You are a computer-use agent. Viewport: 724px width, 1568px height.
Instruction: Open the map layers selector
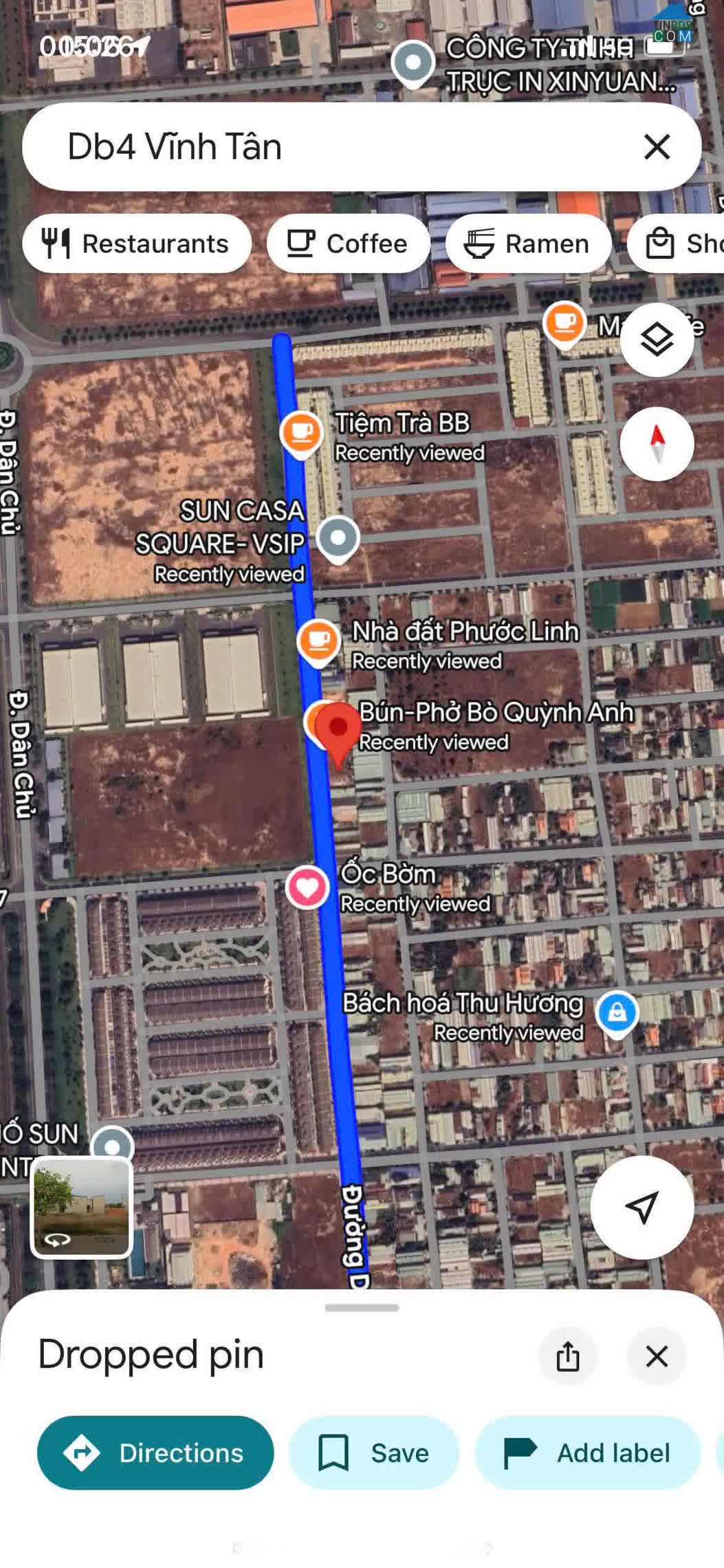point(657,339)
